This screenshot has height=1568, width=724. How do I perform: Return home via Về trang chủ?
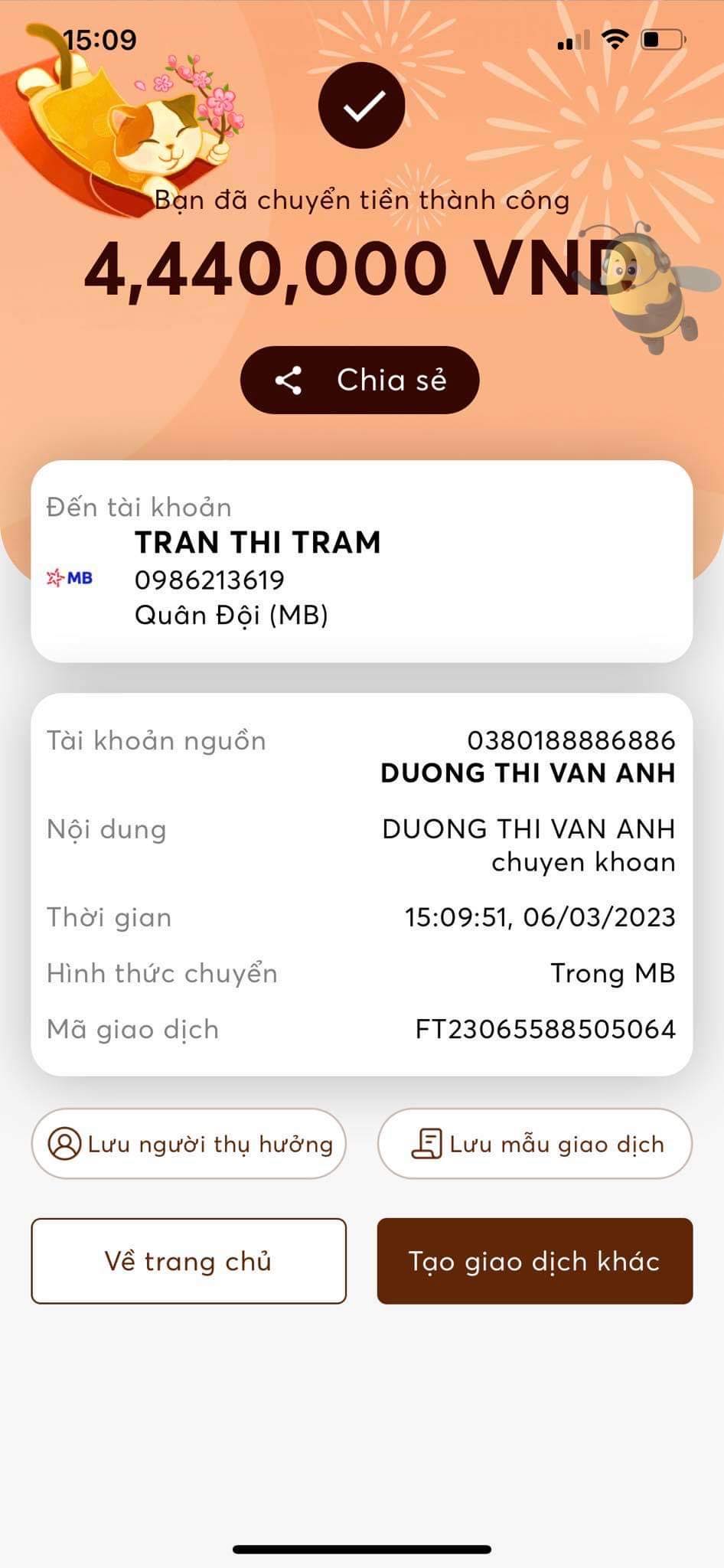pos(188,1261)
